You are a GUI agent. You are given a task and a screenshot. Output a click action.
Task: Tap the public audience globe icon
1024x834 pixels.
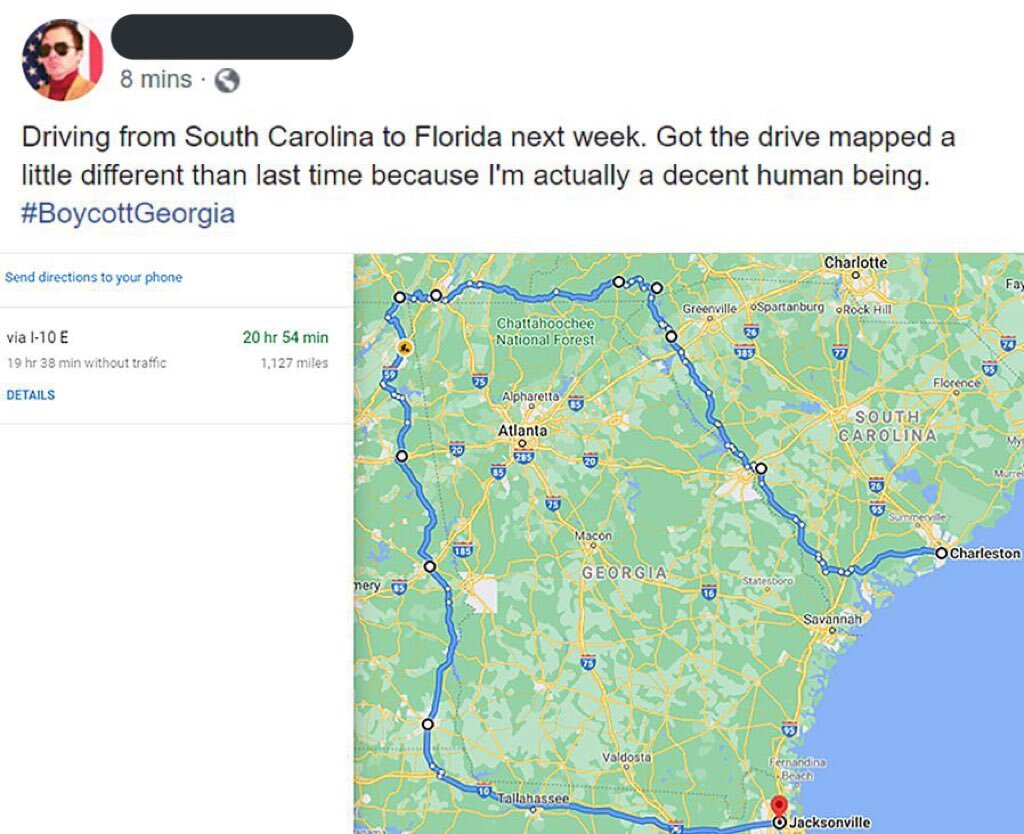click(x=227, y=81)
